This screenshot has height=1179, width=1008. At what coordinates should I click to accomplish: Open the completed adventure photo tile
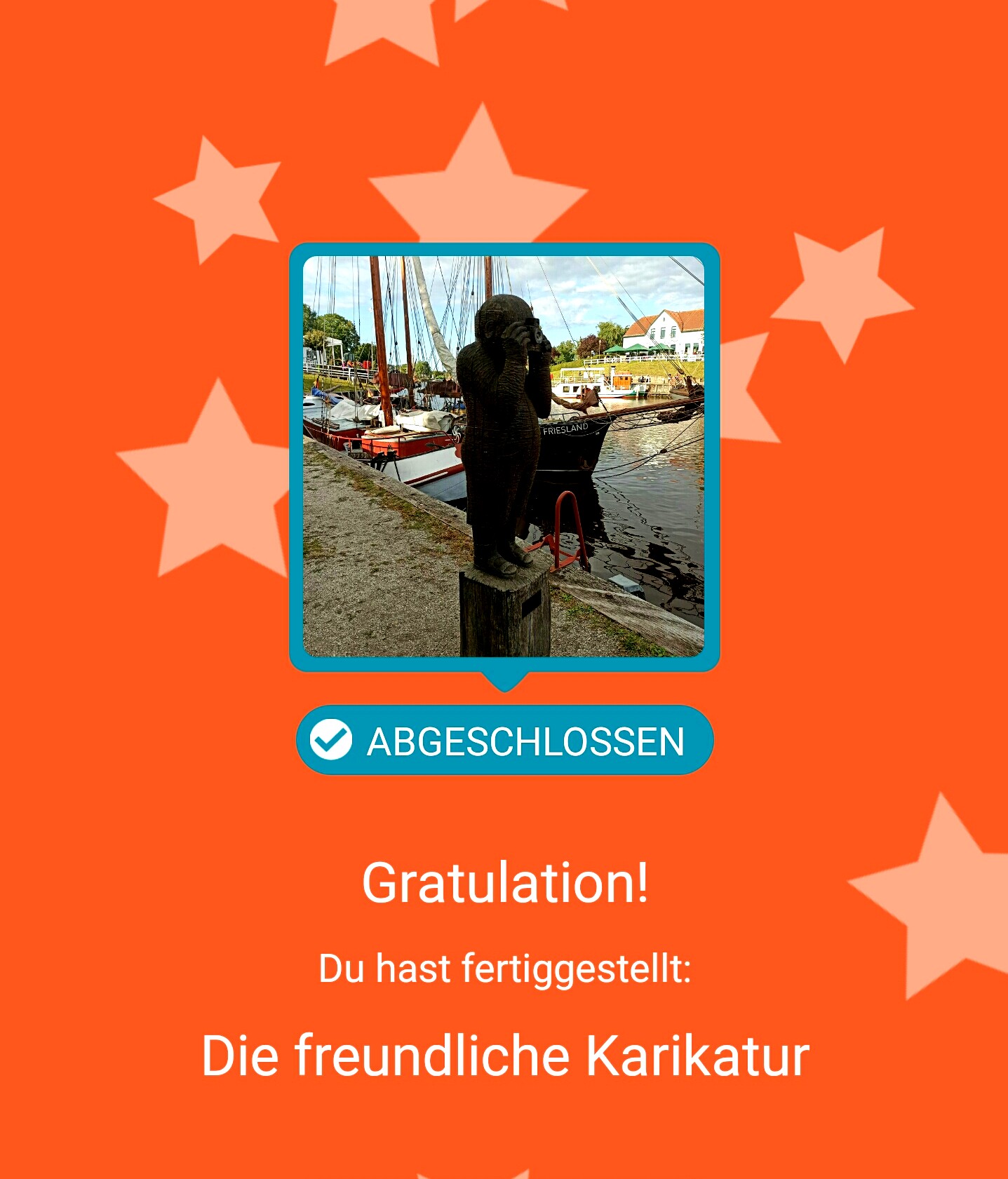coord(504,456)
